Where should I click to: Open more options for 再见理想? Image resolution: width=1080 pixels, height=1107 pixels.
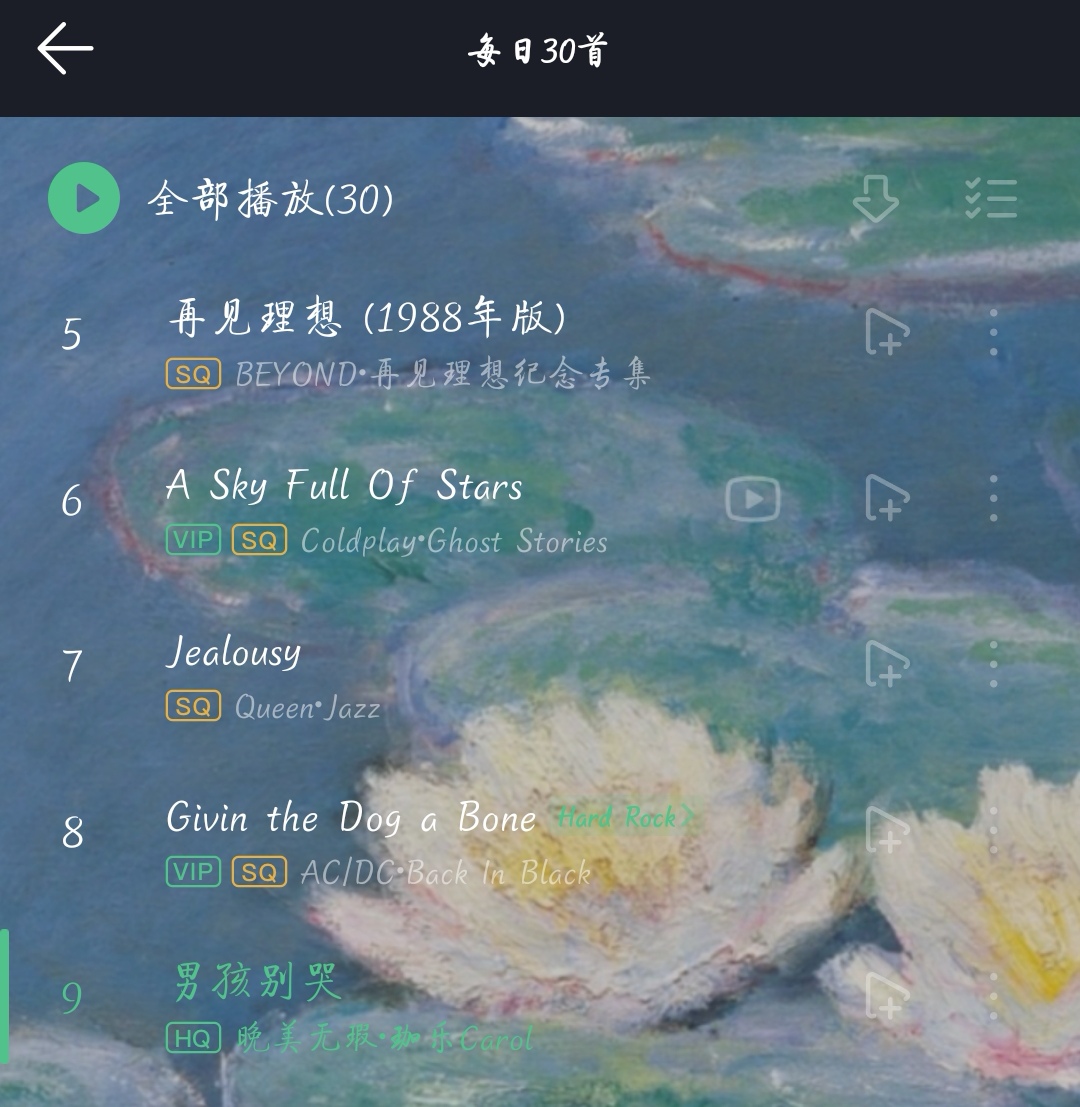coord(993,332)
